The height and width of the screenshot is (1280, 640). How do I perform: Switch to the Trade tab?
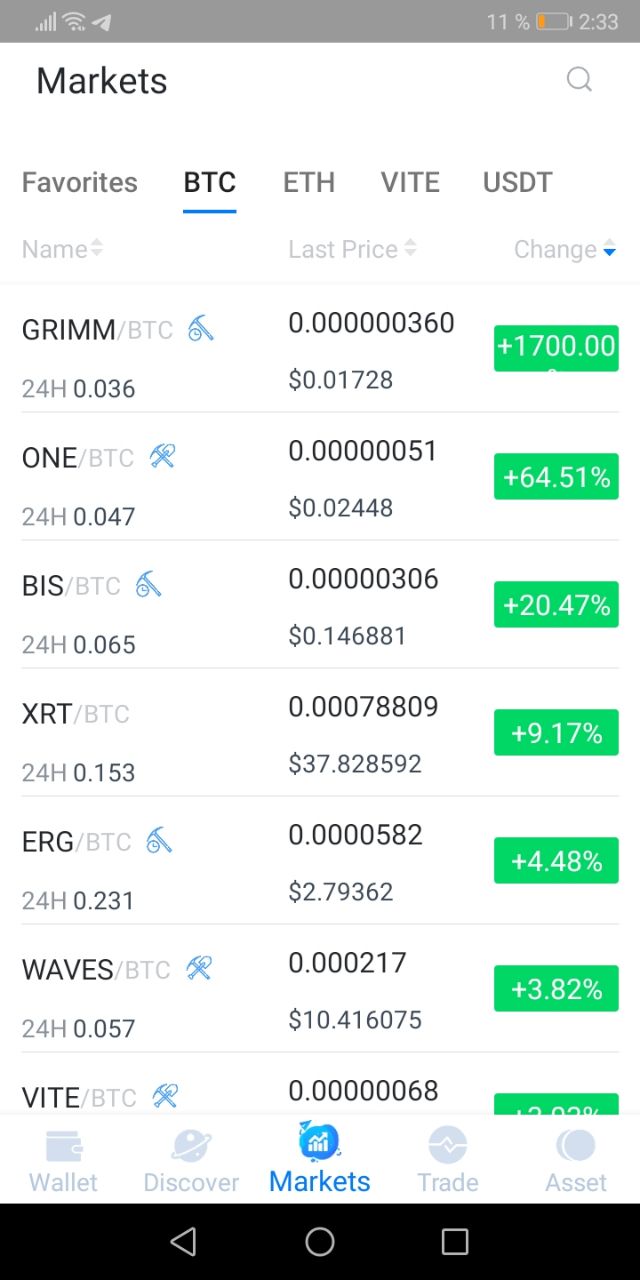pos(447,1160)
